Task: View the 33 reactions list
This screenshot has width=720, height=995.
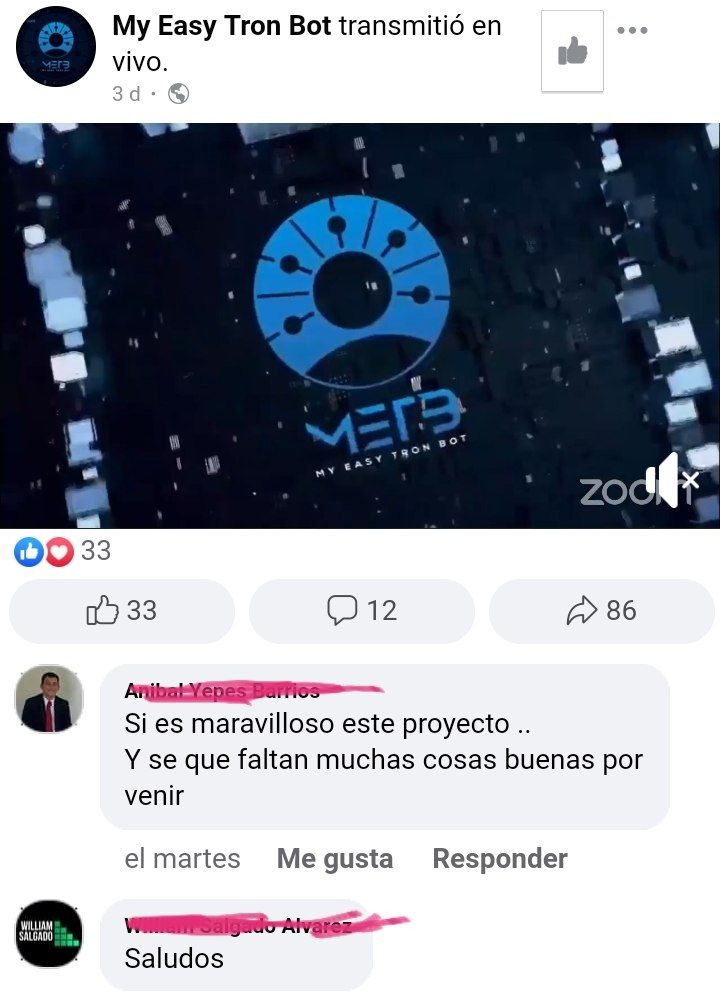Action: 62,550
